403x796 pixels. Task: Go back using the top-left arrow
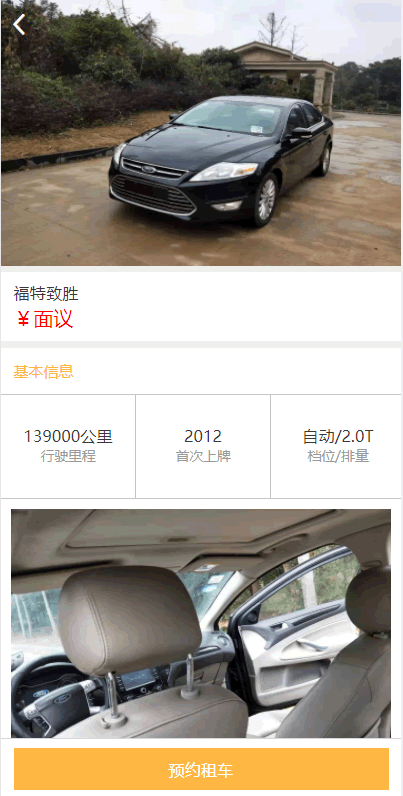point(19,24)
